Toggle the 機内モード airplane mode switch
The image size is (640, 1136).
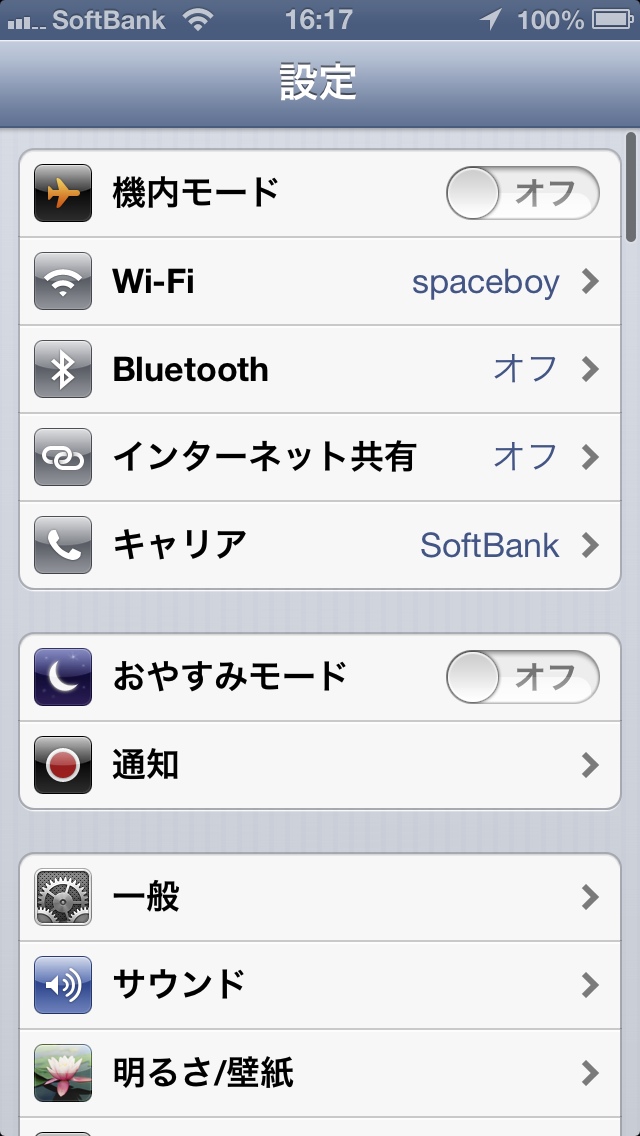pos(522,193)
